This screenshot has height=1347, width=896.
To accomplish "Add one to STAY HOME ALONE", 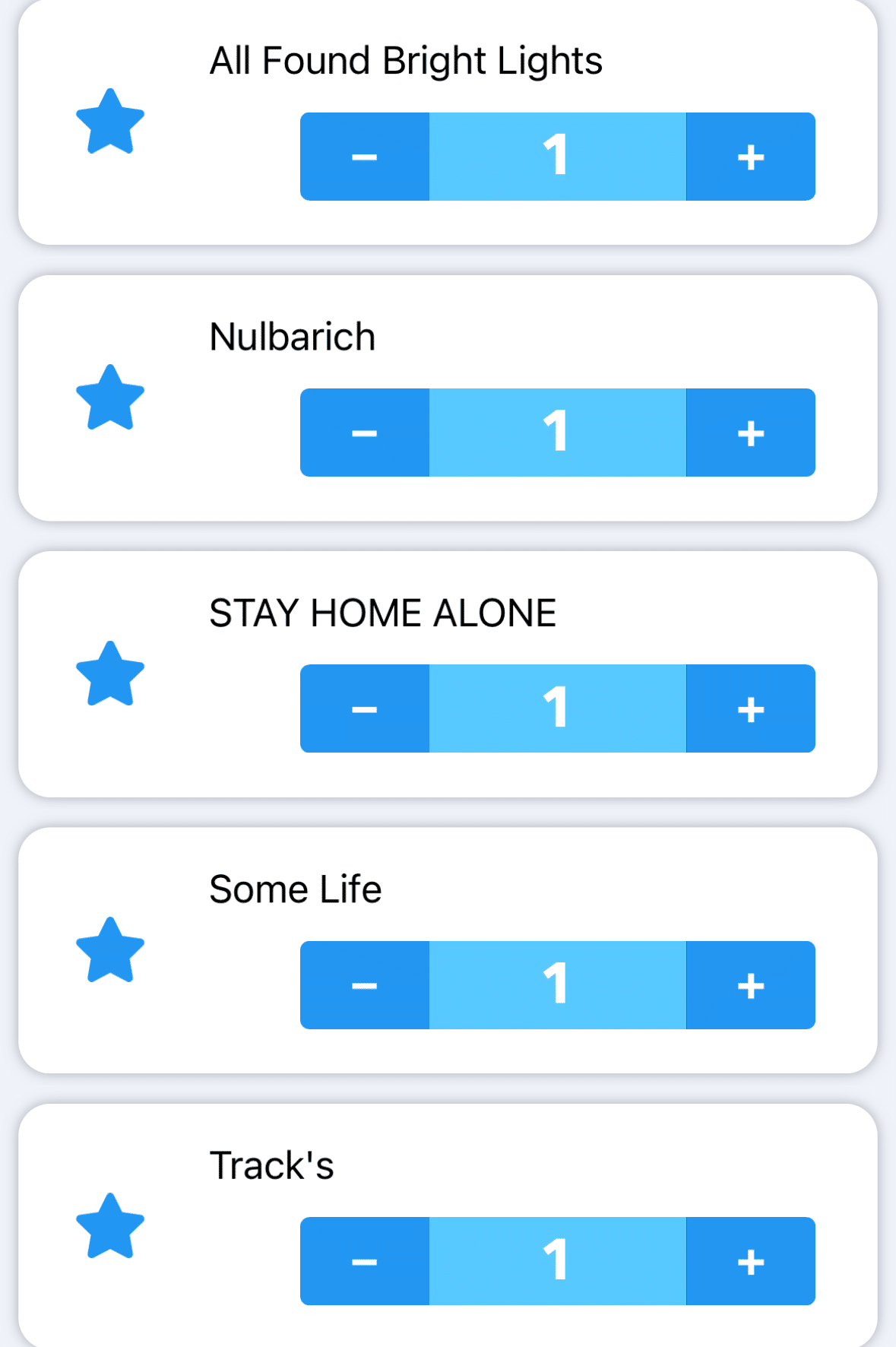I will pos(750,708).
